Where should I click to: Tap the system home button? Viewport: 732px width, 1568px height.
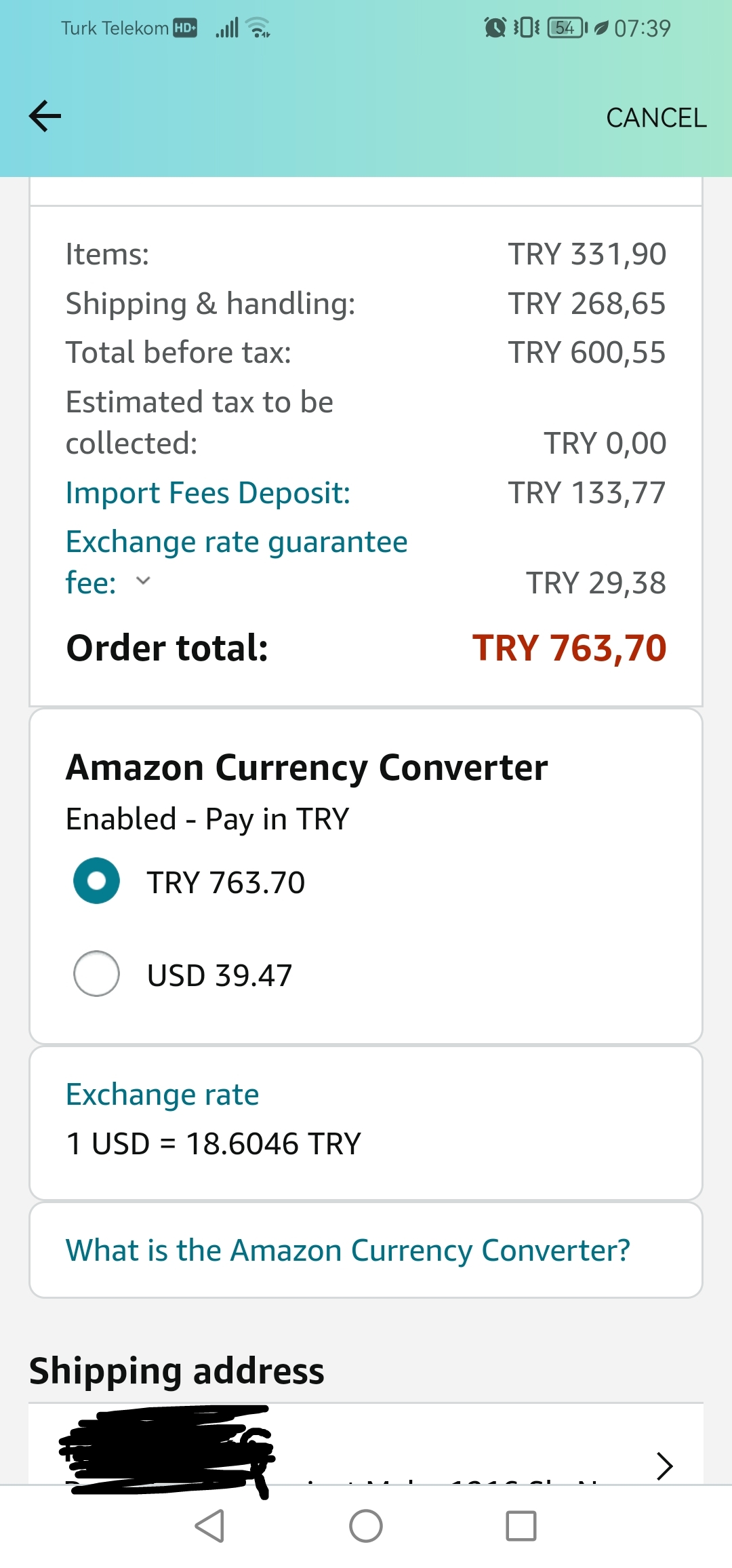coord(366,1526)
